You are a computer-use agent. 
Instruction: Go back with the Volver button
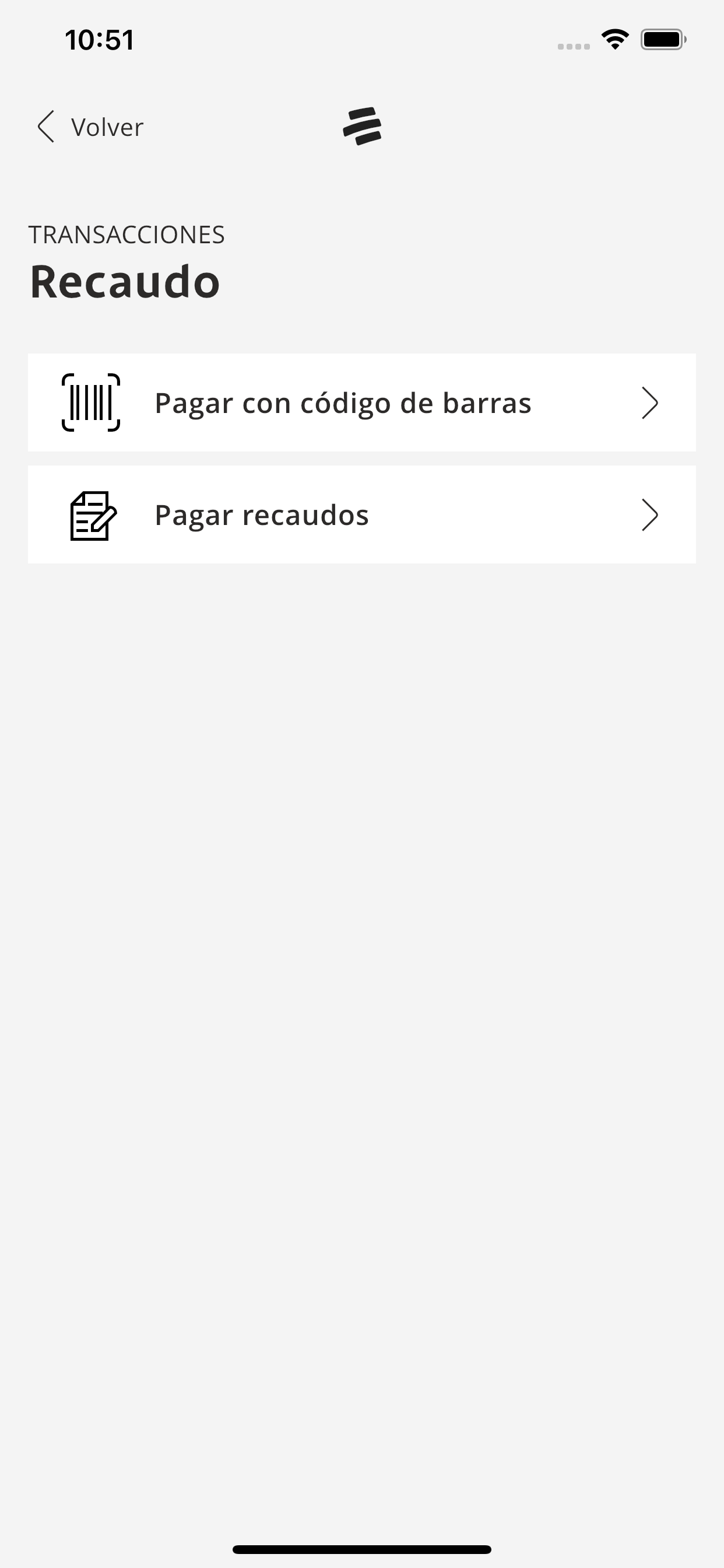pyautogui.click(x=90, y=127)
